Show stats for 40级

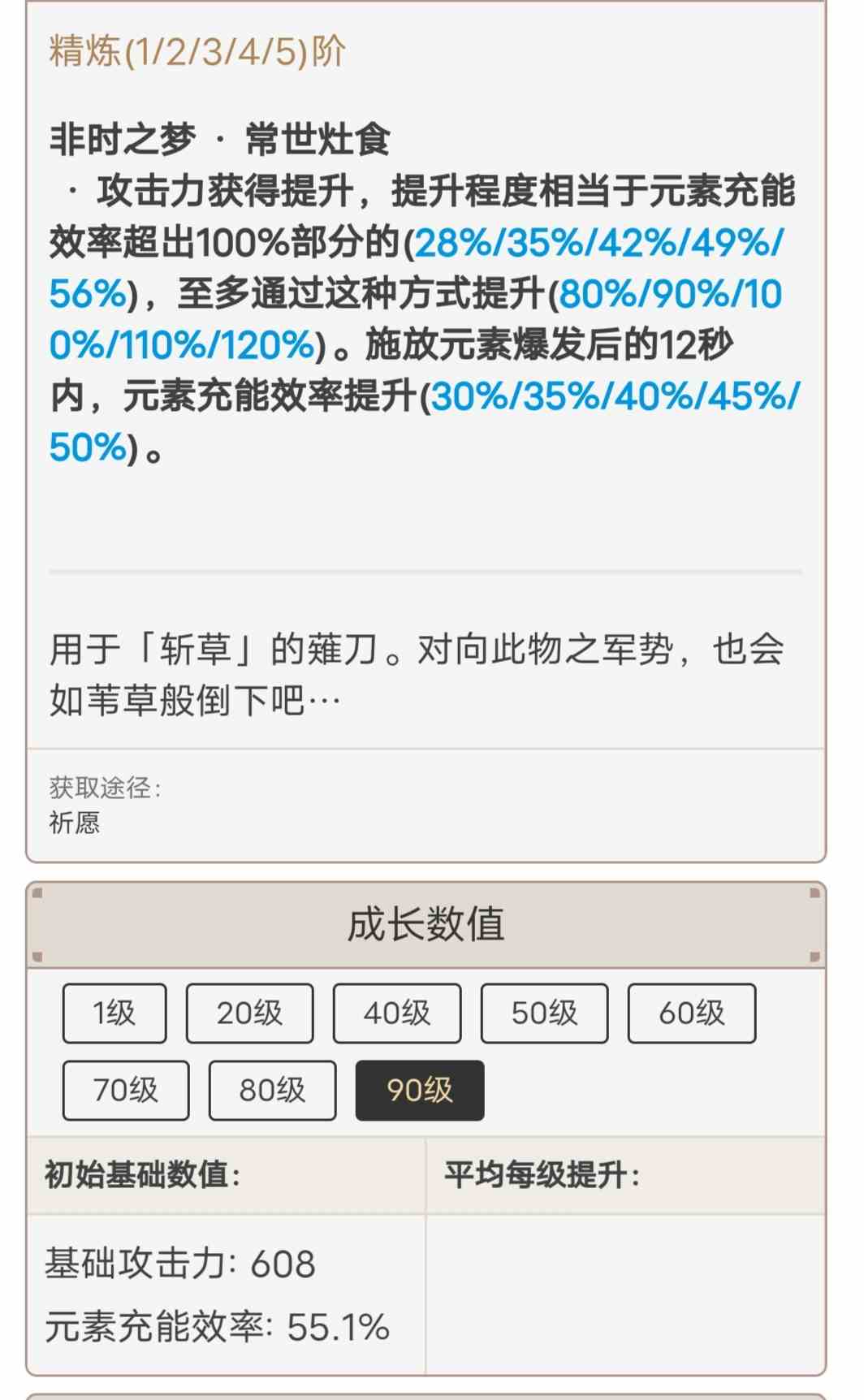click(x=397, y=1013)
